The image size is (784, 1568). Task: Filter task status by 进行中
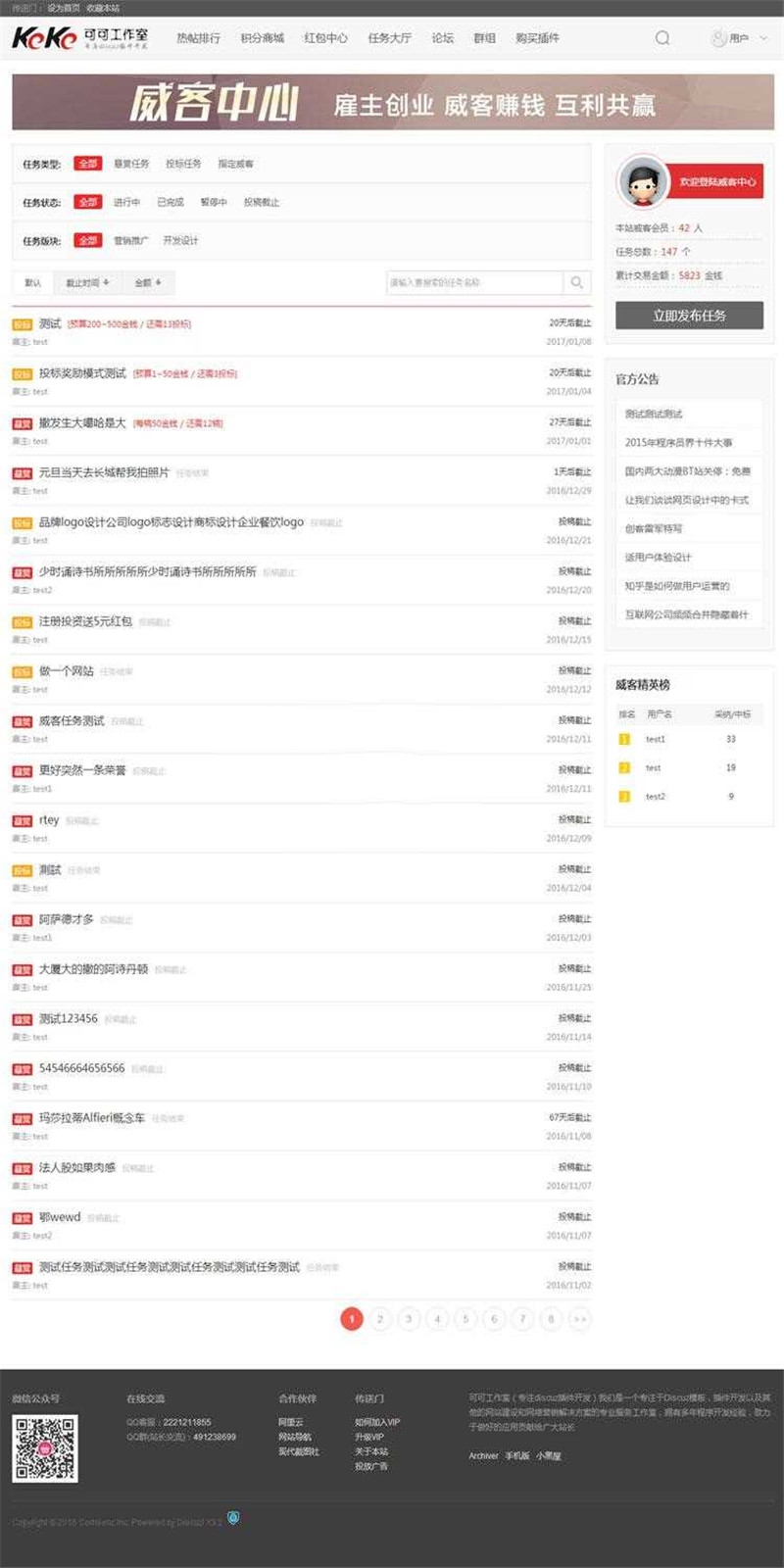click(127, 202)
